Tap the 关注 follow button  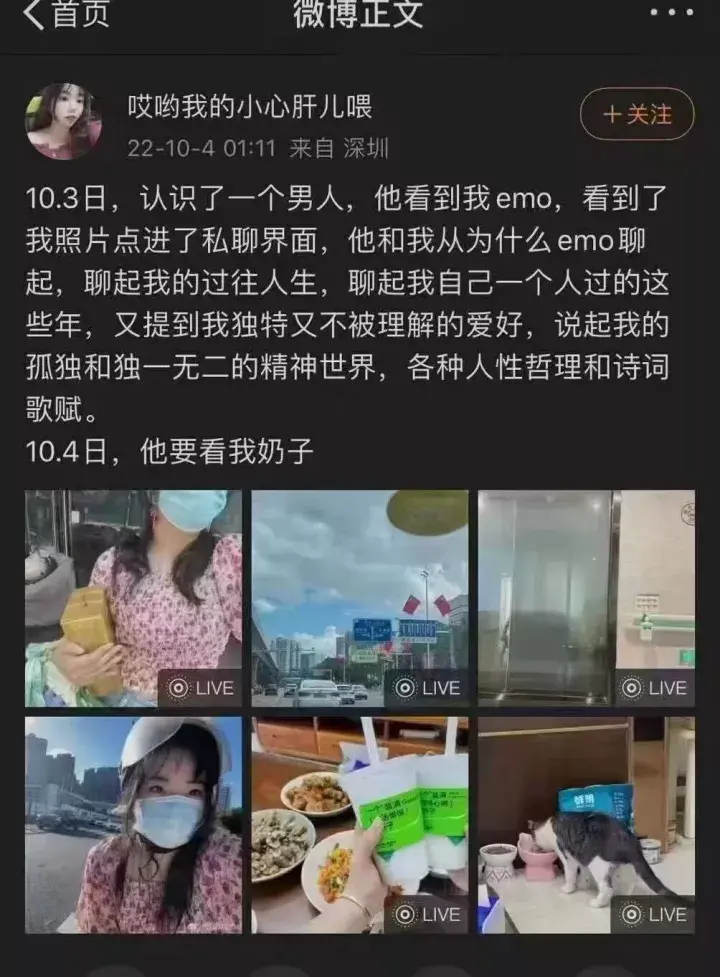[637, 114]
